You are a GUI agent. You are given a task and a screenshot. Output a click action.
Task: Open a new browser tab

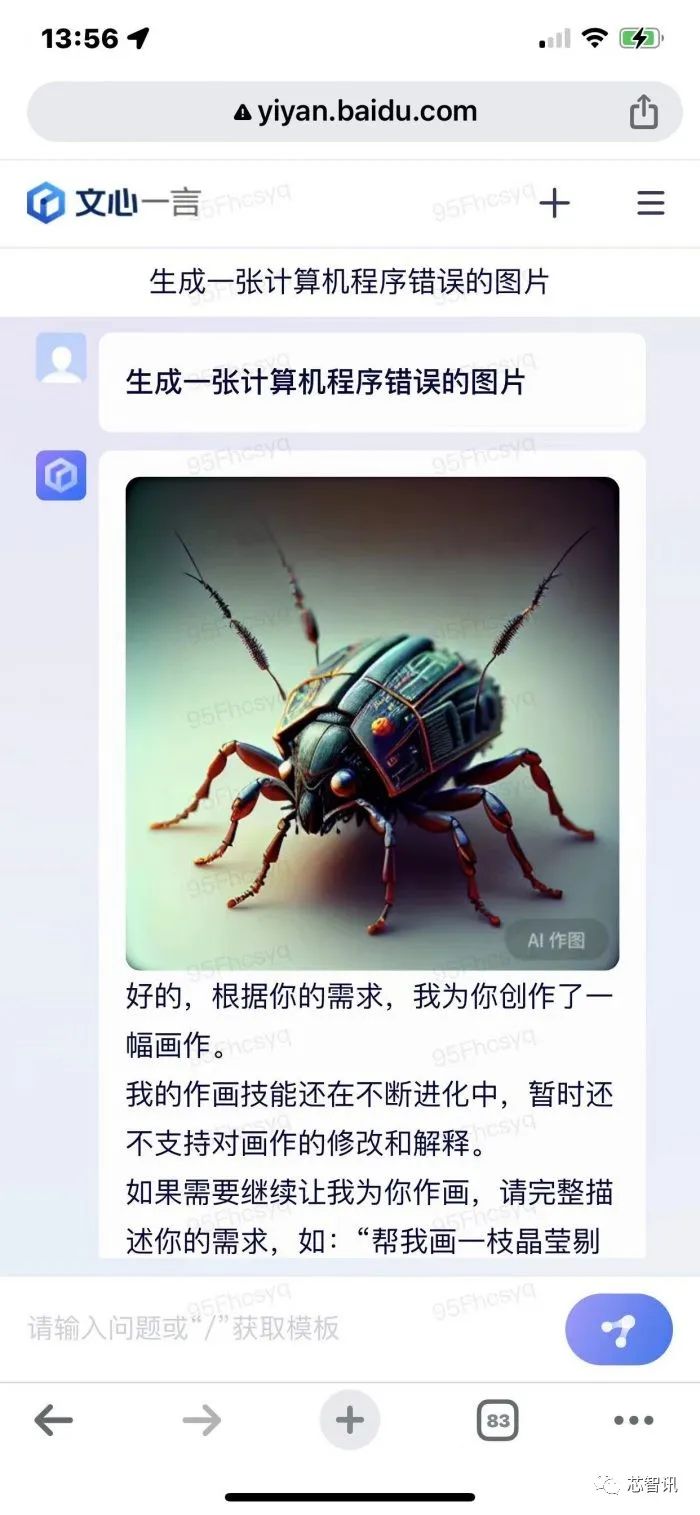(x=349, y=1420)
